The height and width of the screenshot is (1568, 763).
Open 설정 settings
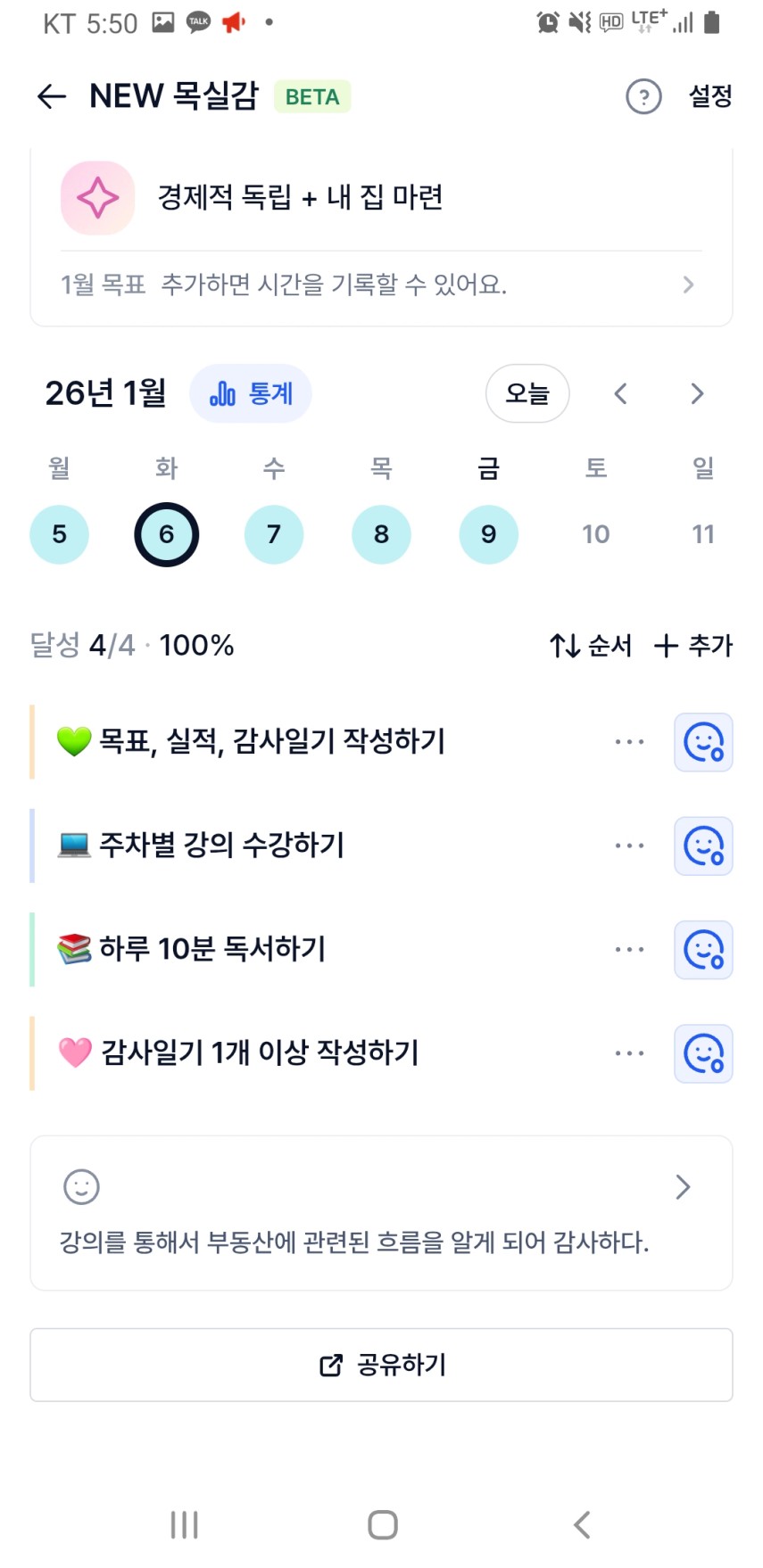tap(710, 96)
